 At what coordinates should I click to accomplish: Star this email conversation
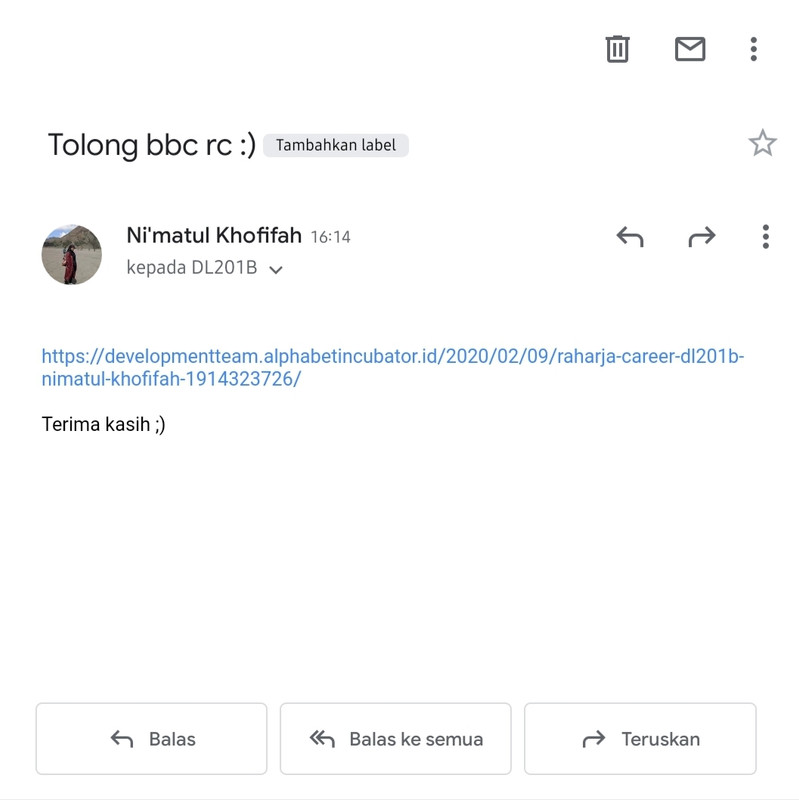coord(762,143)
